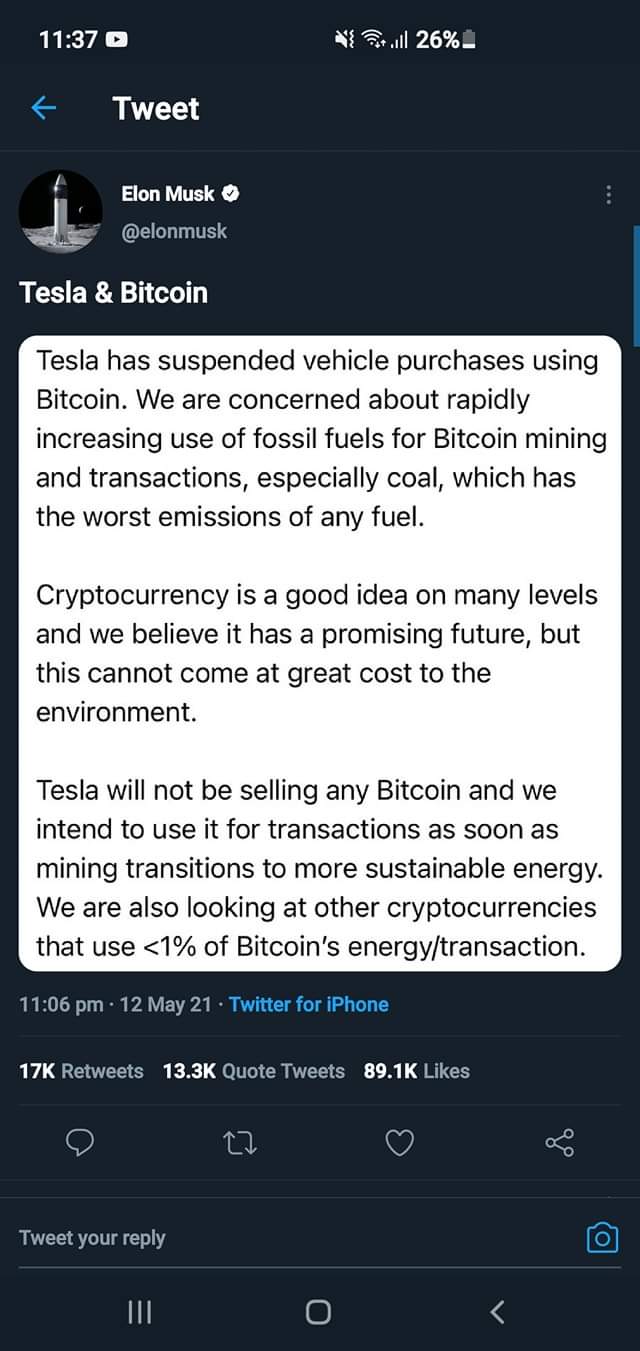Screen dimensions: 640x1351
Task: Open recent apps from the navigation bar
Action: (139, 1312)
